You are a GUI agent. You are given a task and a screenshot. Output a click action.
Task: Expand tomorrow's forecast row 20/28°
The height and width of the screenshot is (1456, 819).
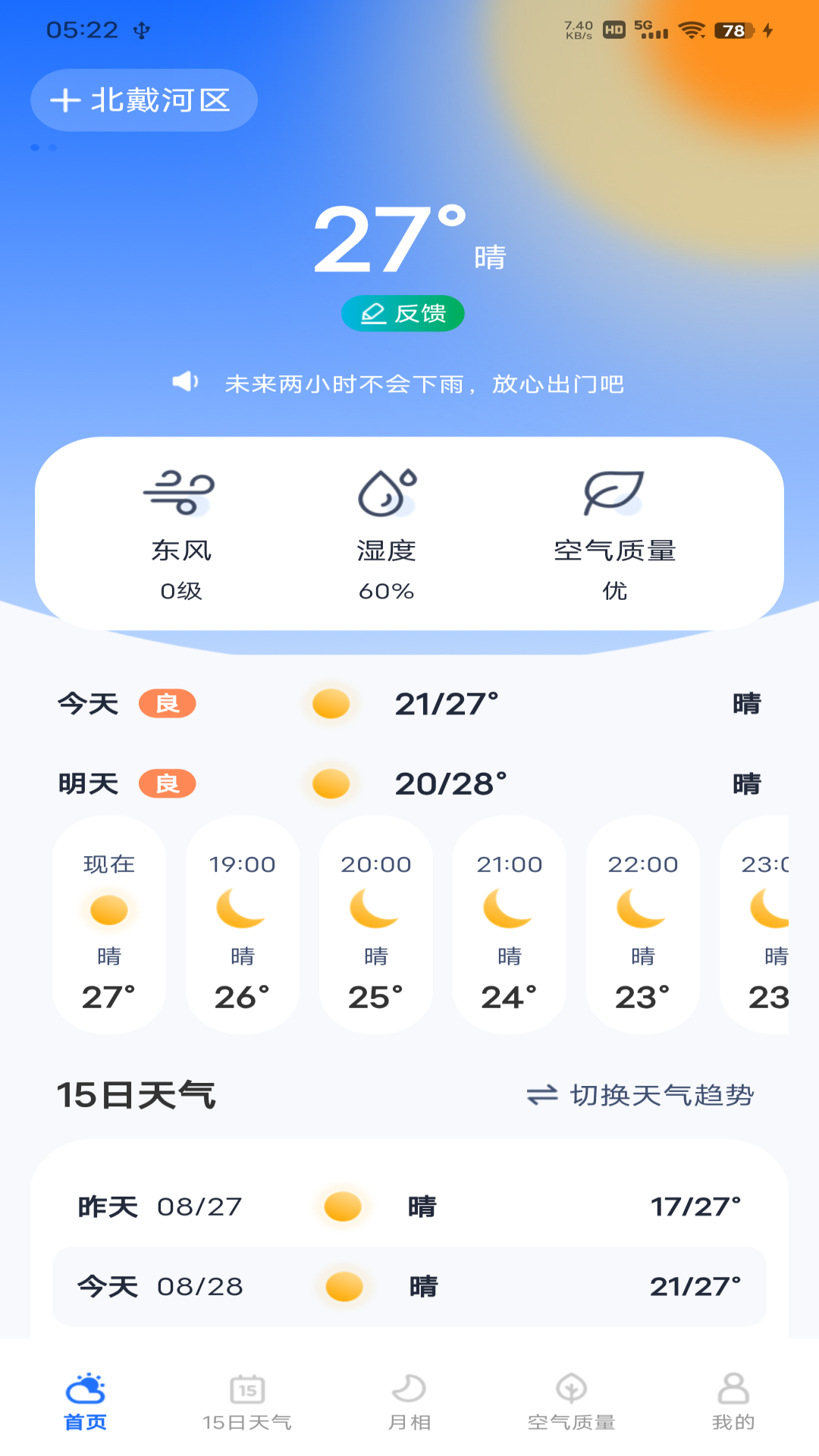point(409,784)
